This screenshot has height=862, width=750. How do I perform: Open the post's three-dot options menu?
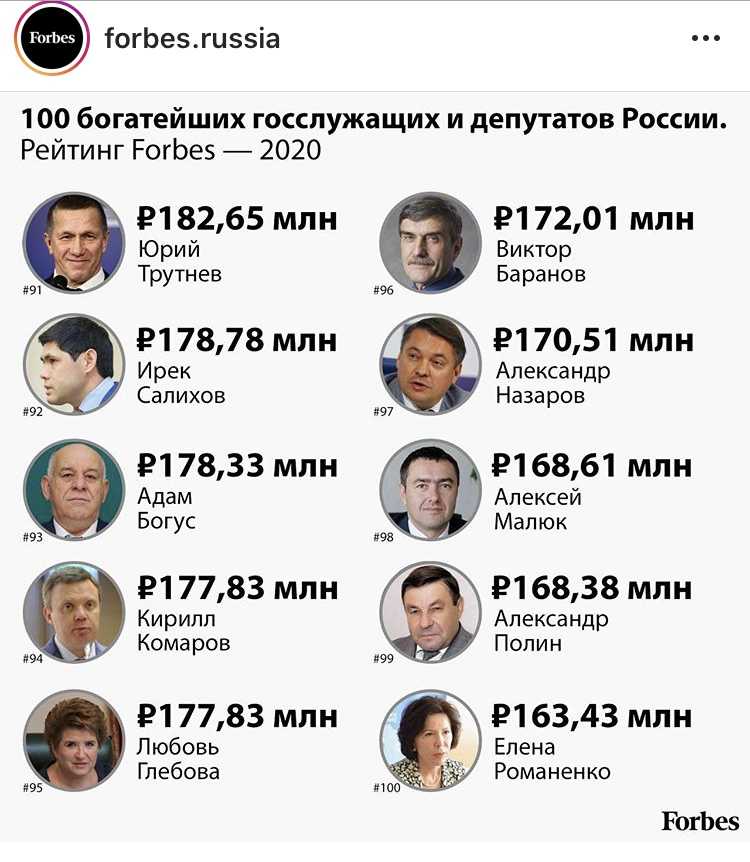705,39
